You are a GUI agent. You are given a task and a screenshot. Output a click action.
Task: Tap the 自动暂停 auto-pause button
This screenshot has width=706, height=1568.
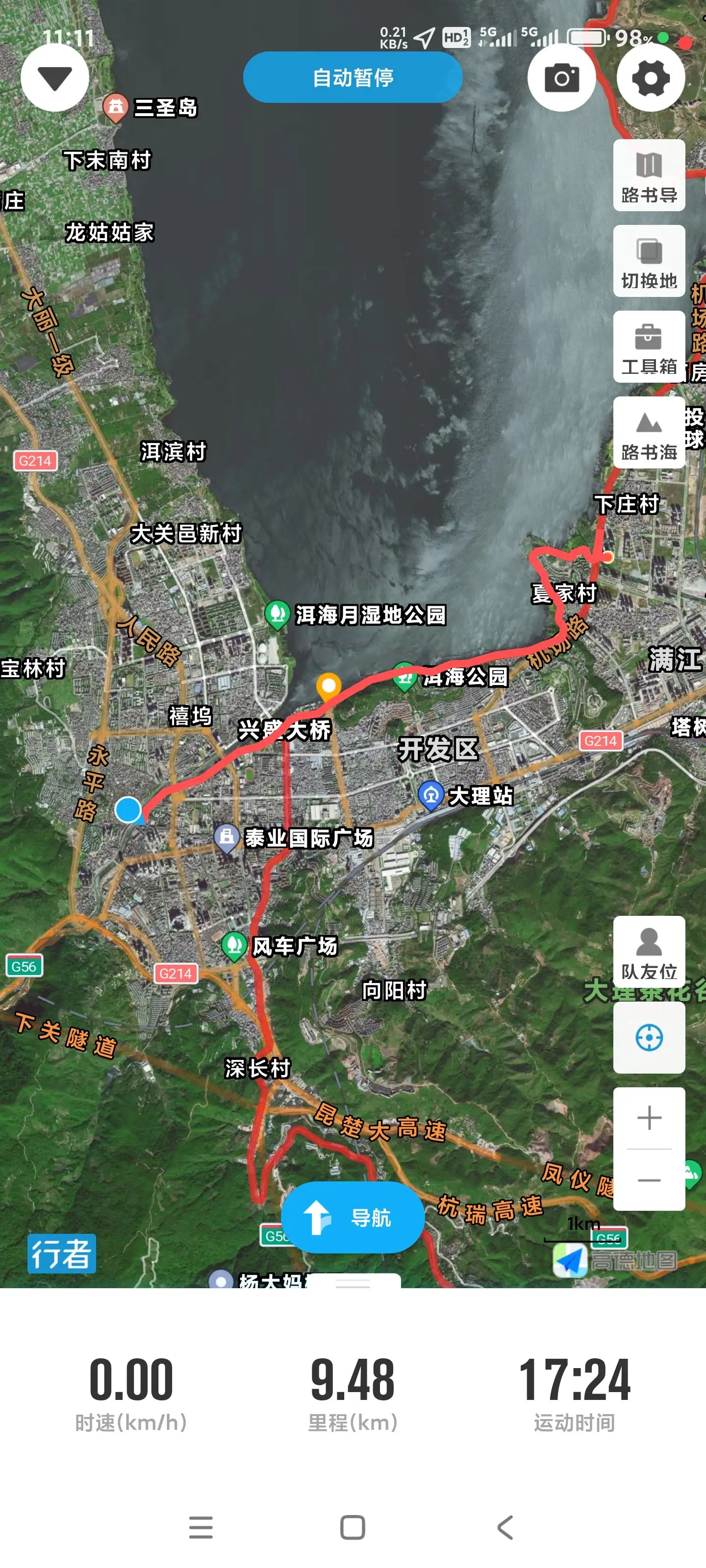click(352, 77)
